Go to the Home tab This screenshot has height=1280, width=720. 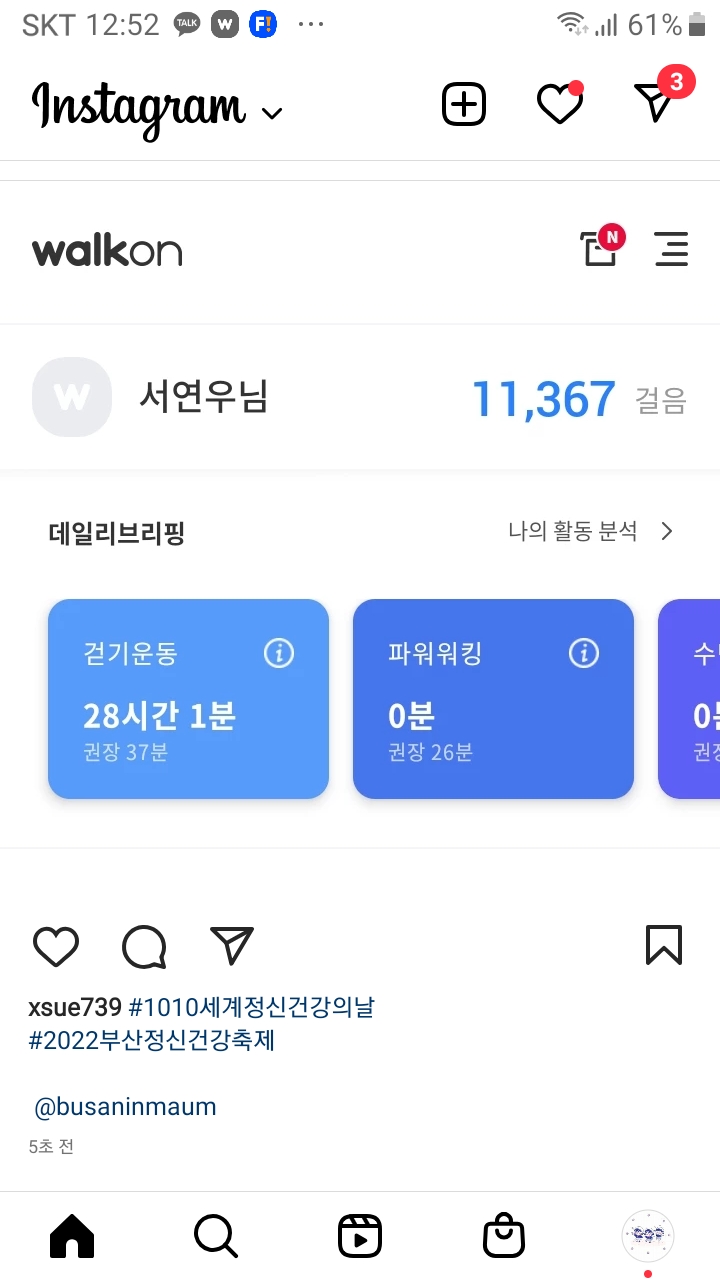(72, 1237)
